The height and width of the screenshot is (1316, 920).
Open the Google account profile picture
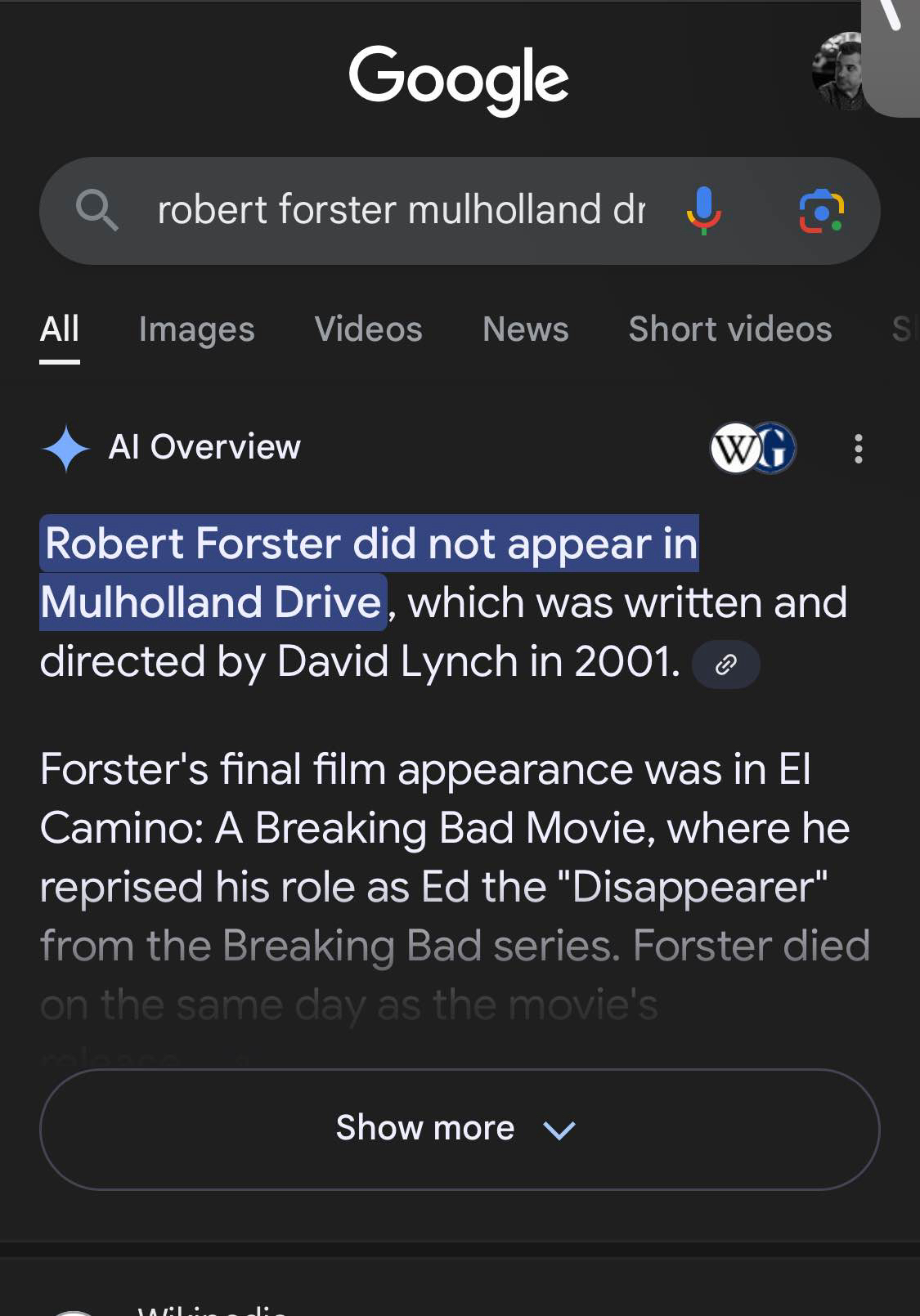point(837,74)
